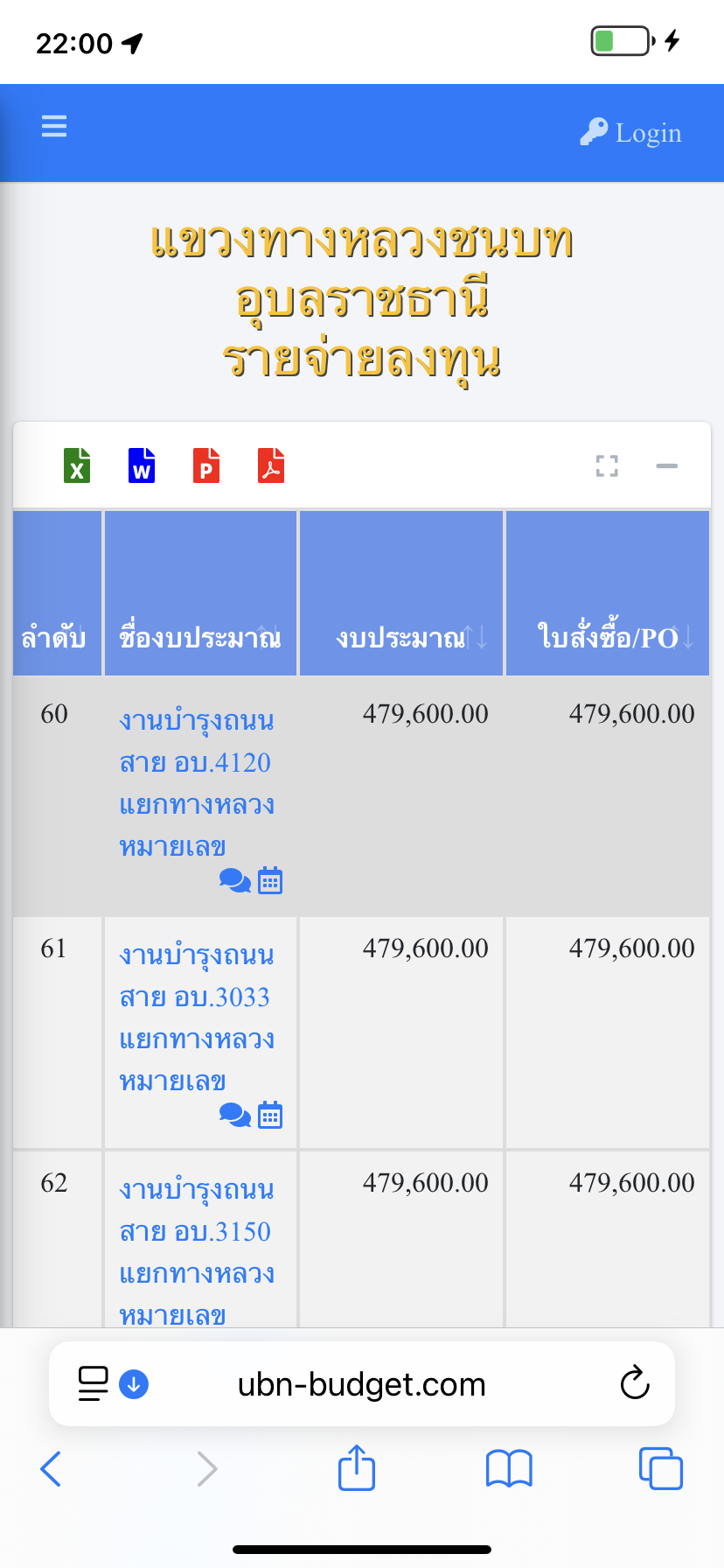
Task: Sort by ลำดับ column
Action: (x=58, y=594)
